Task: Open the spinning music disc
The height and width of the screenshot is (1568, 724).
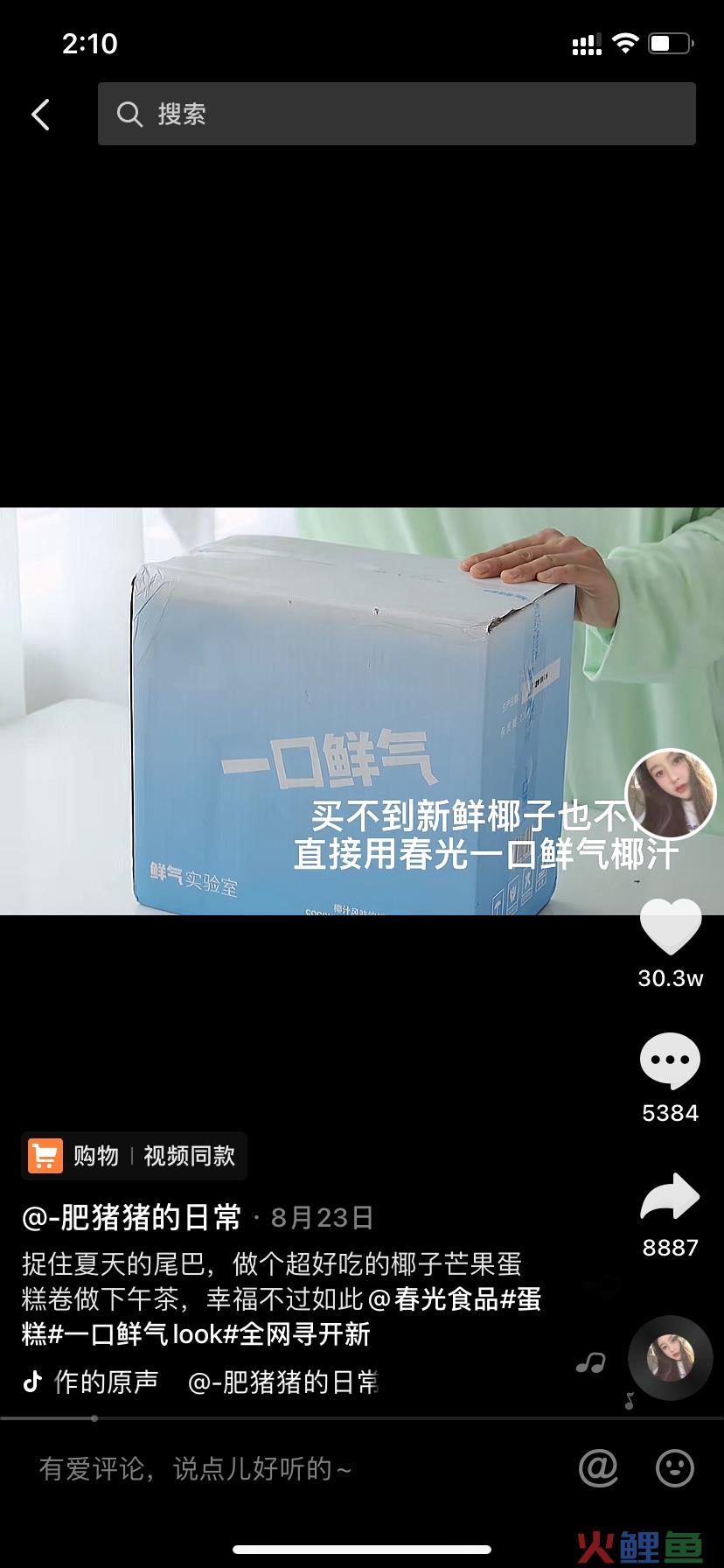Action: [671, 1358]
